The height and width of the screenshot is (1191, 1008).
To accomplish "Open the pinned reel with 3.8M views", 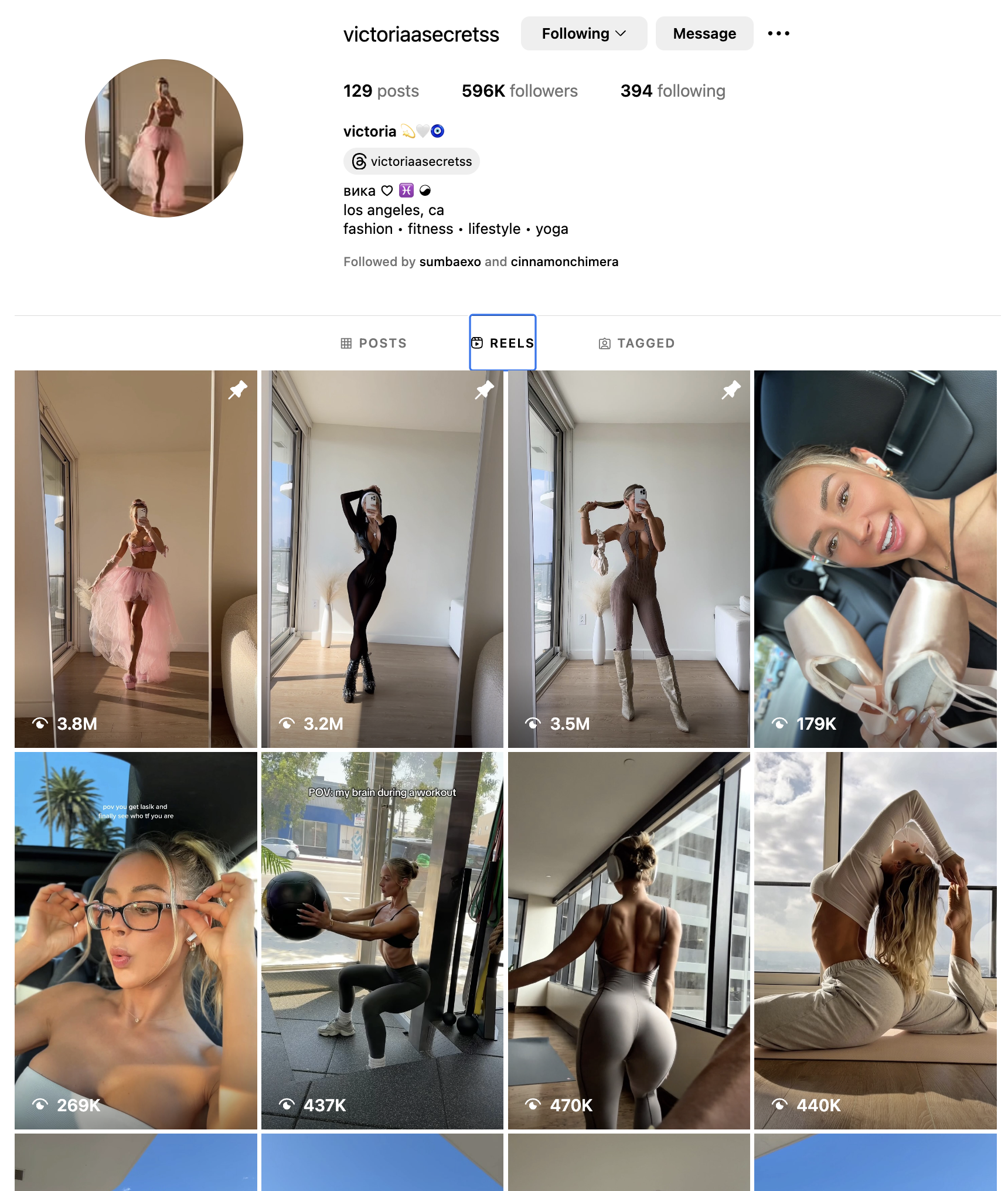I will [135, 559].
